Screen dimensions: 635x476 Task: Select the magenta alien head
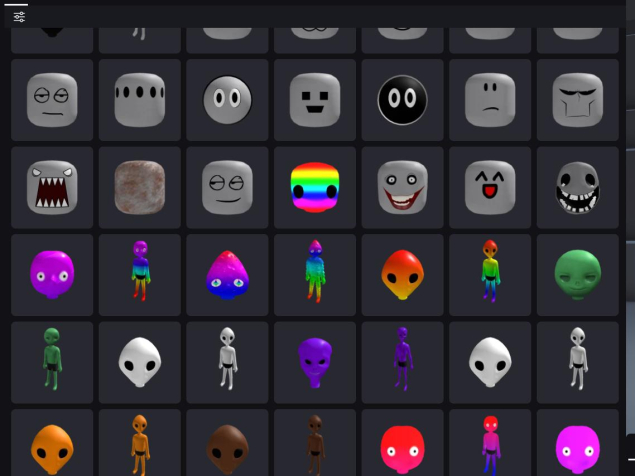pos(577,447)
